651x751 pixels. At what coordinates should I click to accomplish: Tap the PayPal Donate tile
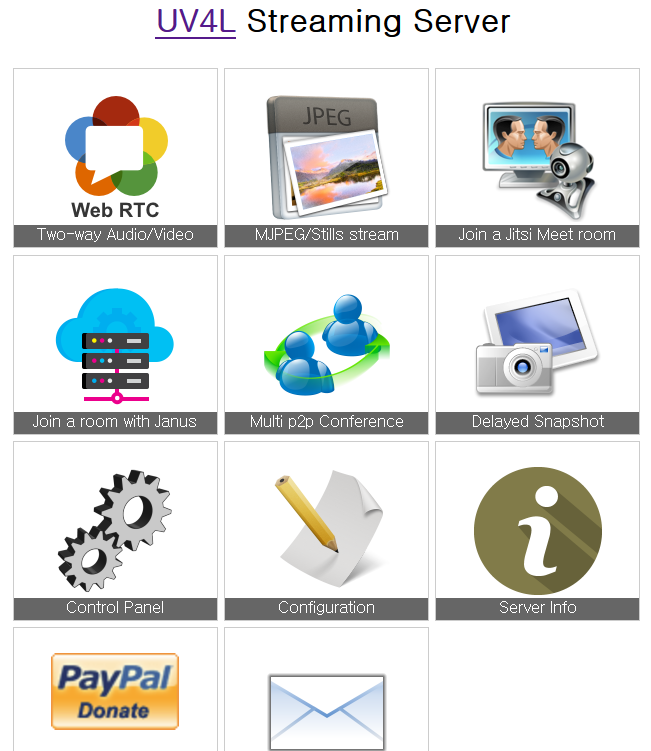(115, 690)
